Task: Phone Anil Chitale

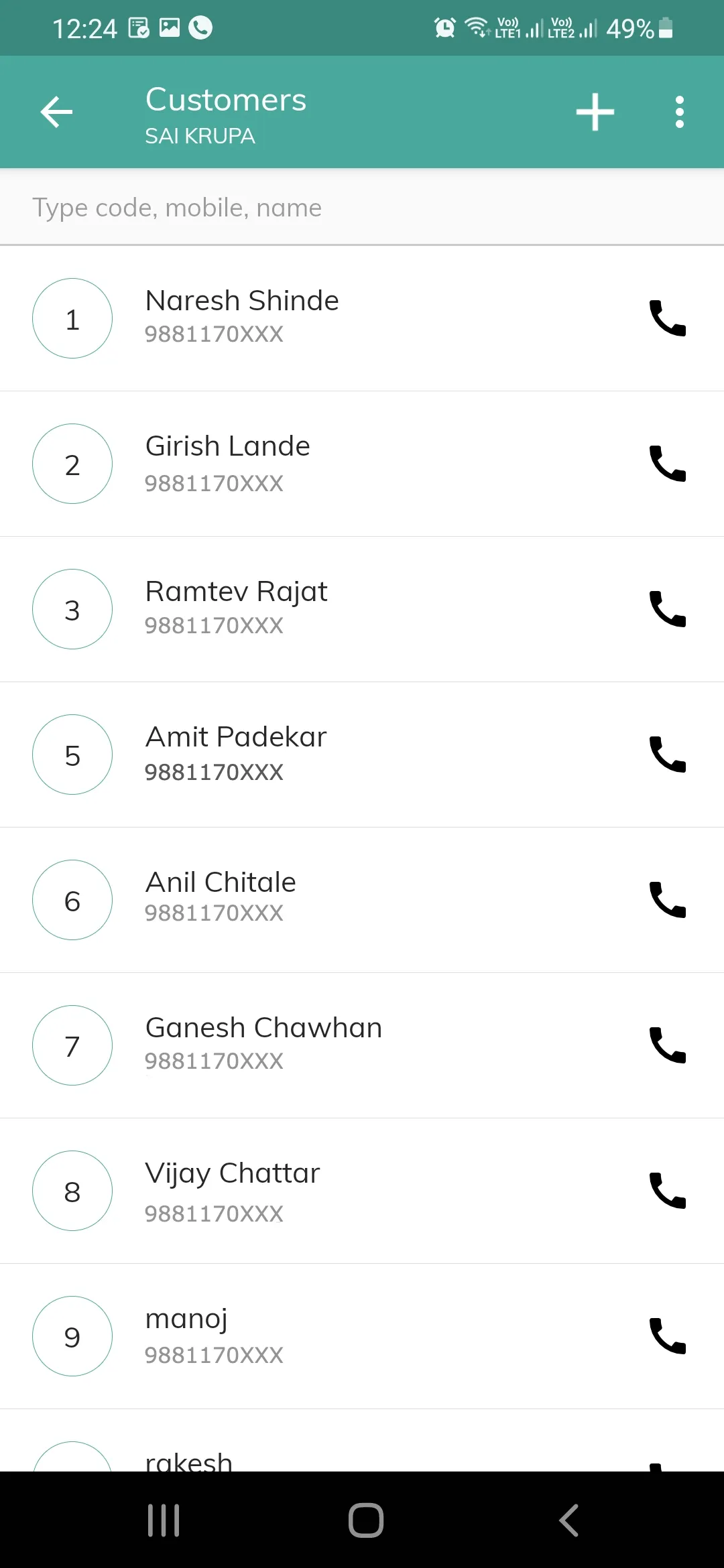Action: coord(668,900)
